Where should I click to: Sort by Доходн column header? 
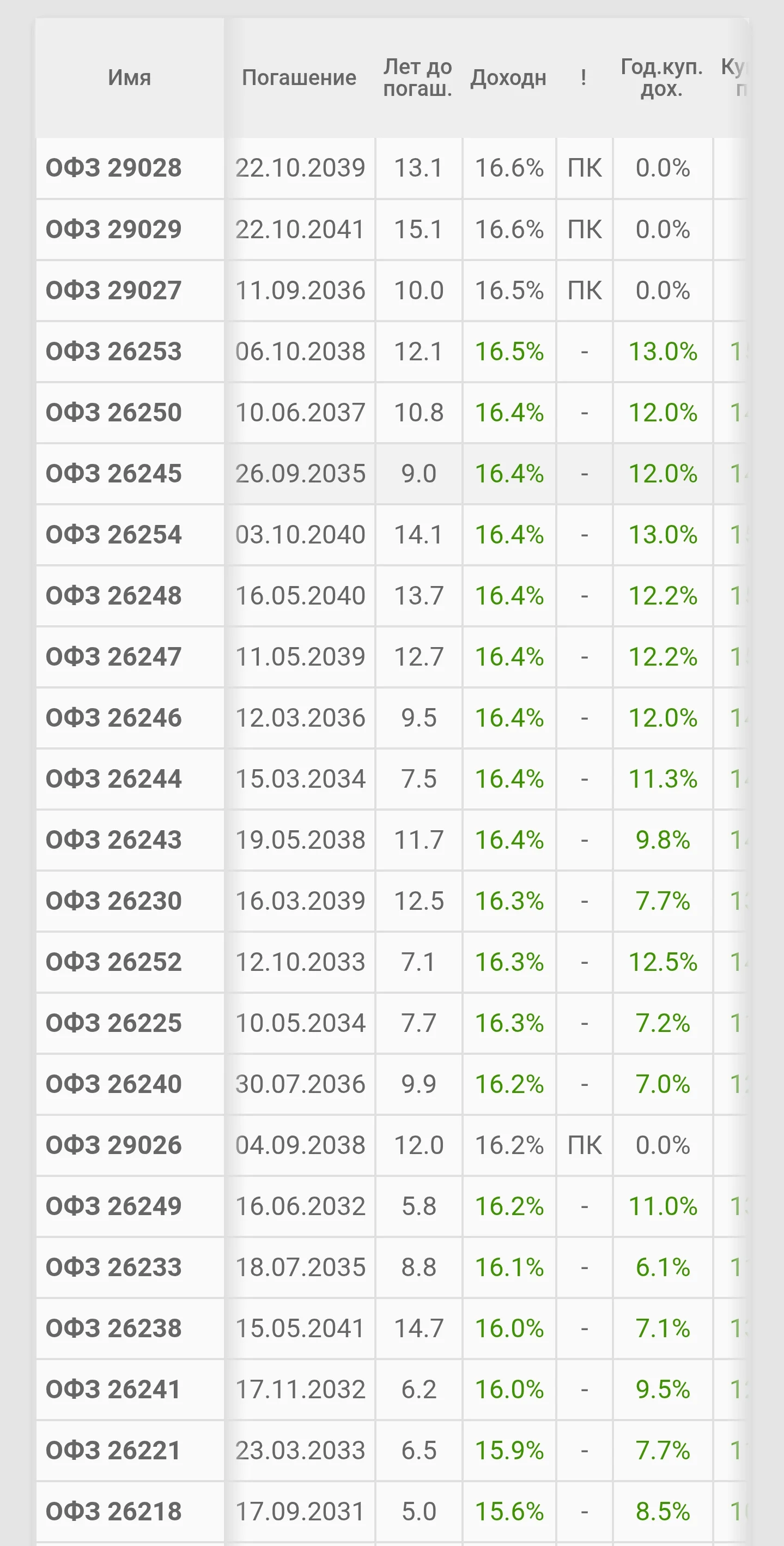click(x=509, y=77)
